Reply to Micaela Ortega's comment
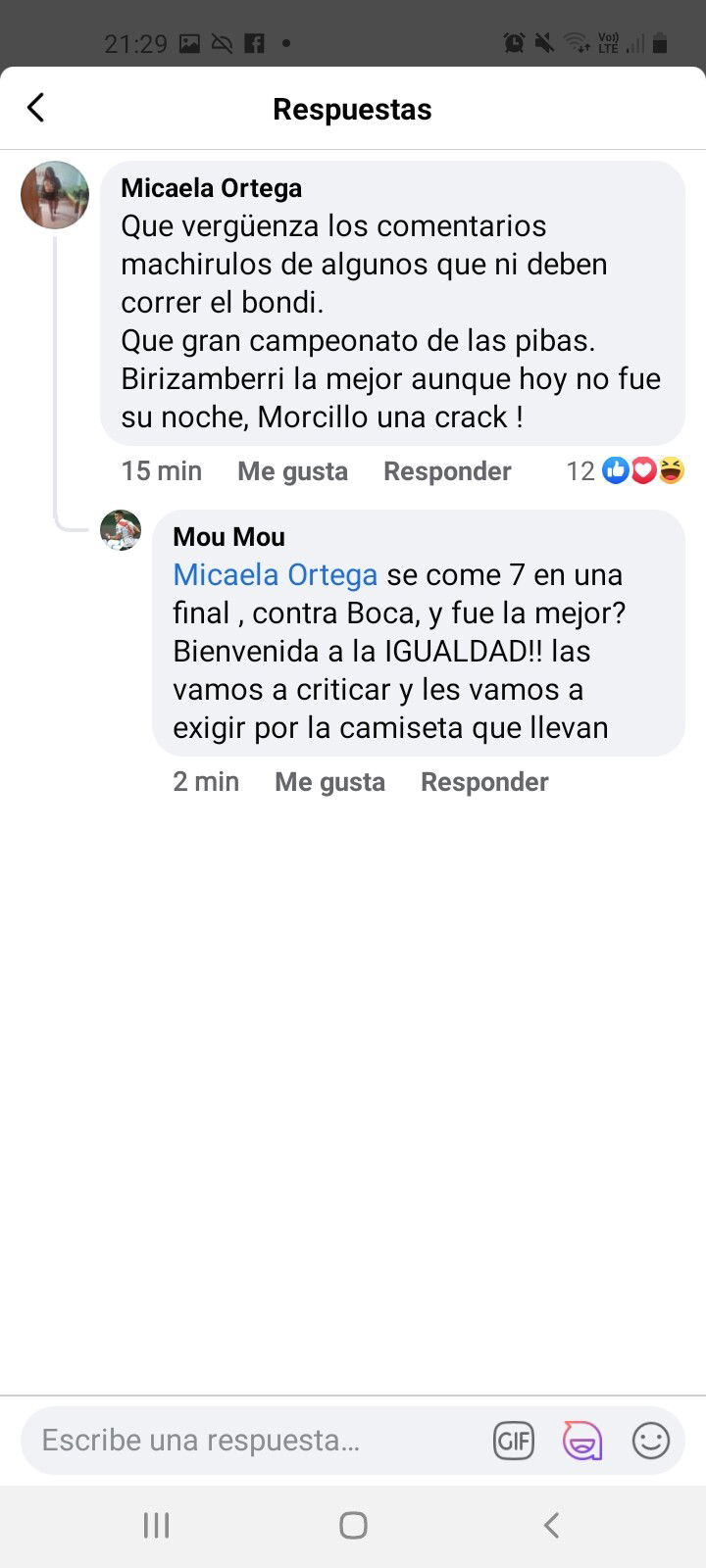This screenshot has width=706, height=1568. 447,471
